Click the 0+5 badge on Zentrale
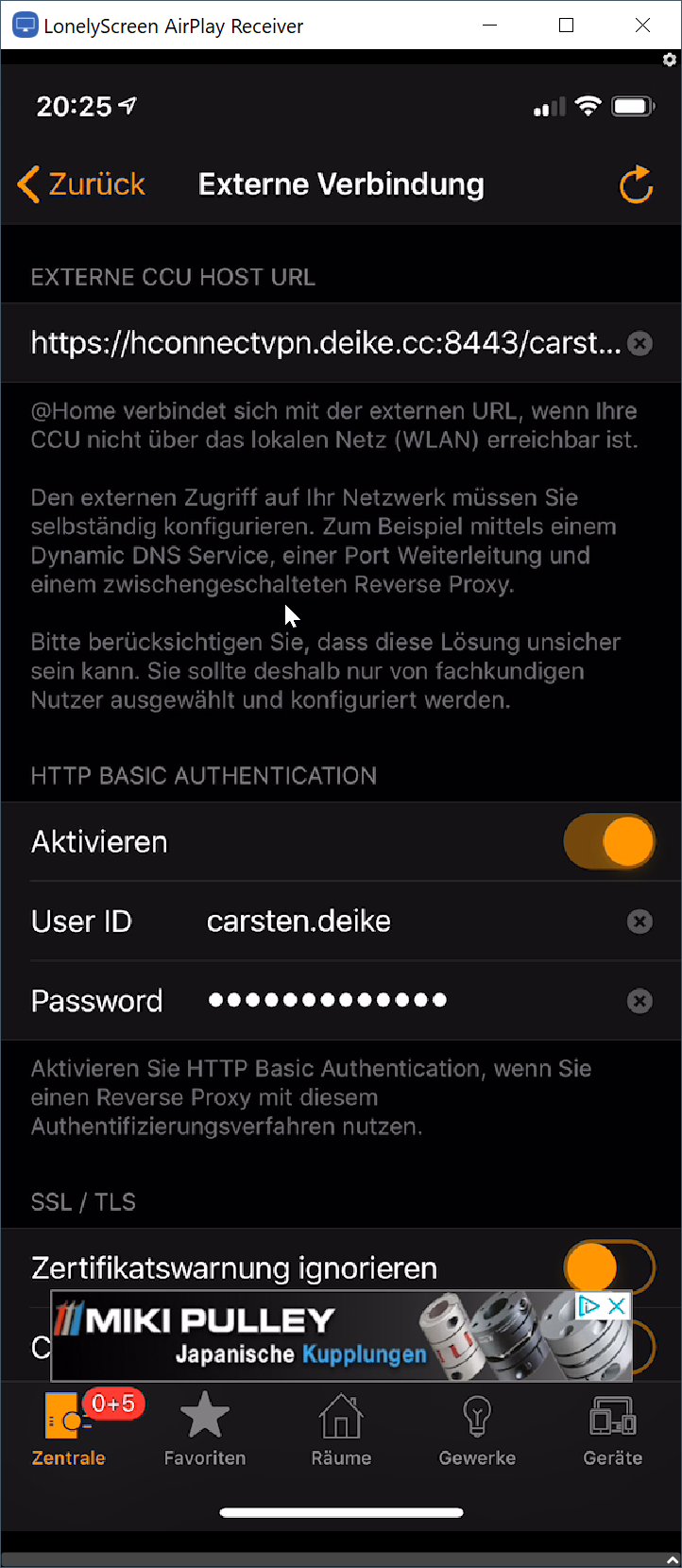This screenshot has height=1568, width=682. tap(113, 1404)
